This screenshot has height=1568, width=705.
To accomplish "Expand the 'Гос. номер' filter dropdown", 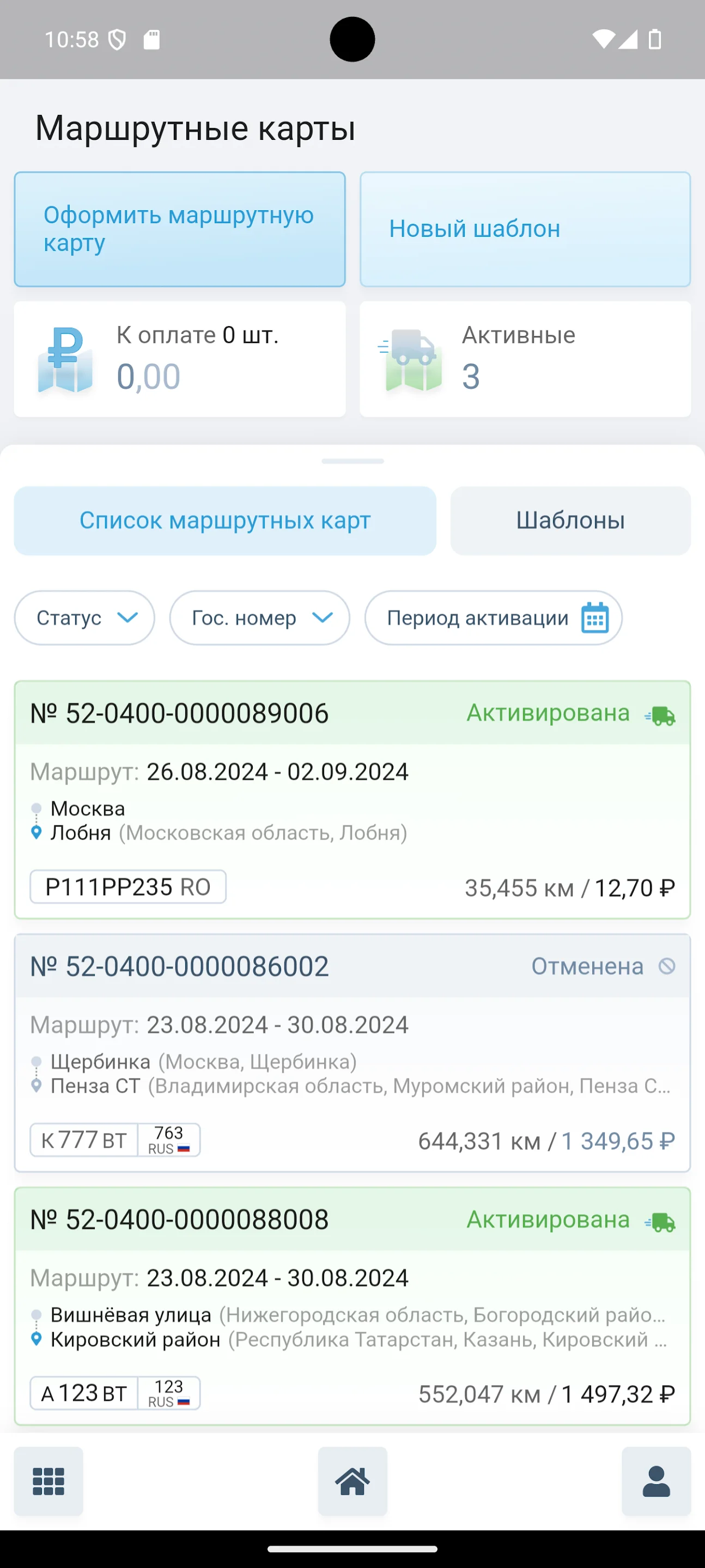I will click(259, 618).
